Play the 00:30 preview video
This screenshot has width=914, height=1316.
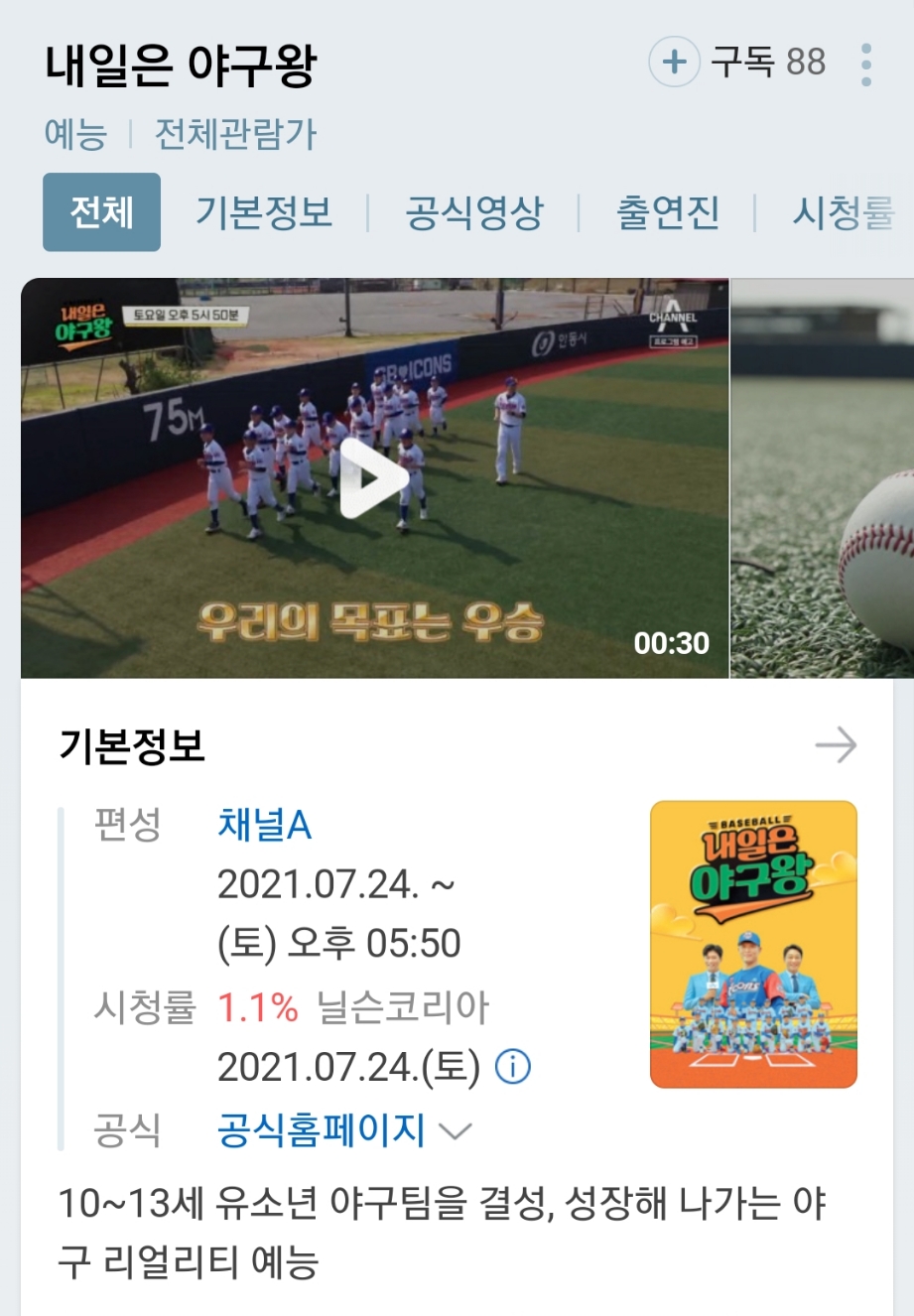(374, 479)
